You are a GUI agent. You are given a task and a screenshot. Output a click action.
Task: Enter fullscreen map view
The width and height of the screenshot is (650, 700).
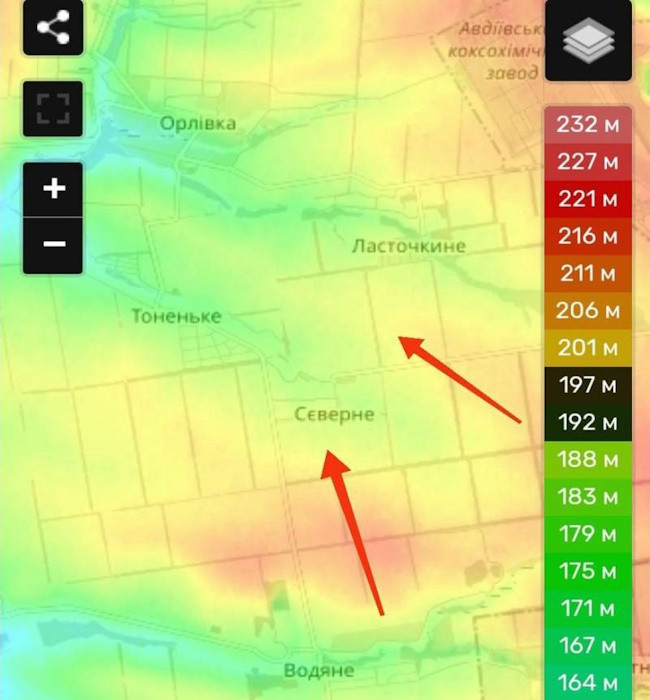point(53,108)
